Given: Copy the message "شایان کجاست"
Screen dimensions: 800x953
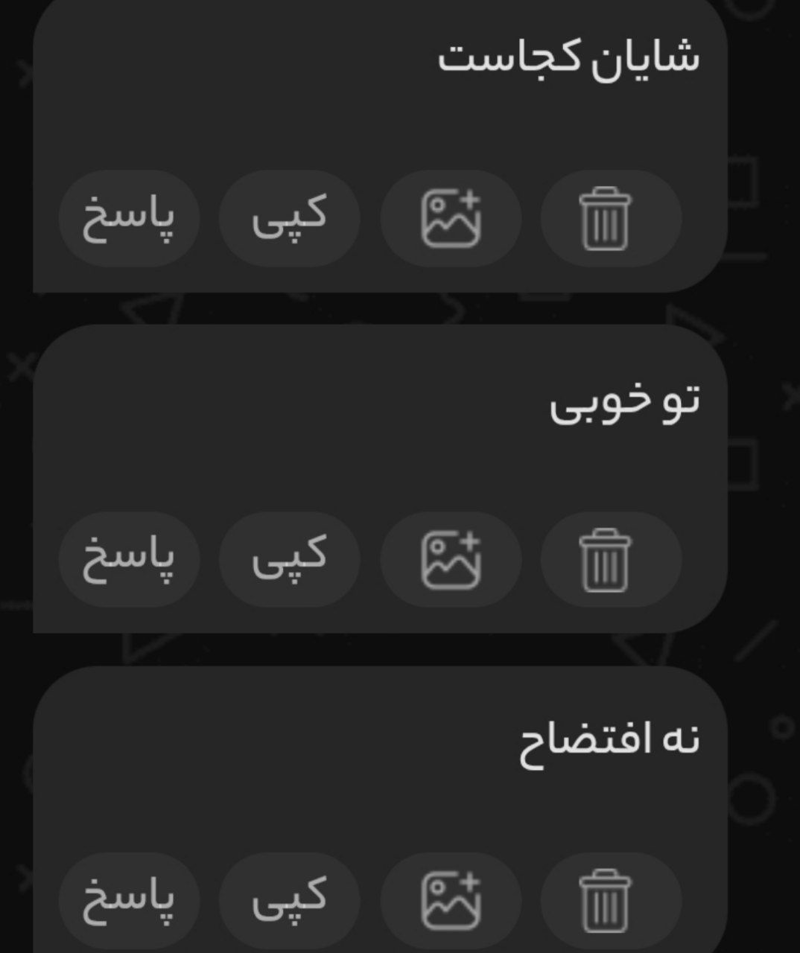Looking at the screenshot, I should click(289, 220).
